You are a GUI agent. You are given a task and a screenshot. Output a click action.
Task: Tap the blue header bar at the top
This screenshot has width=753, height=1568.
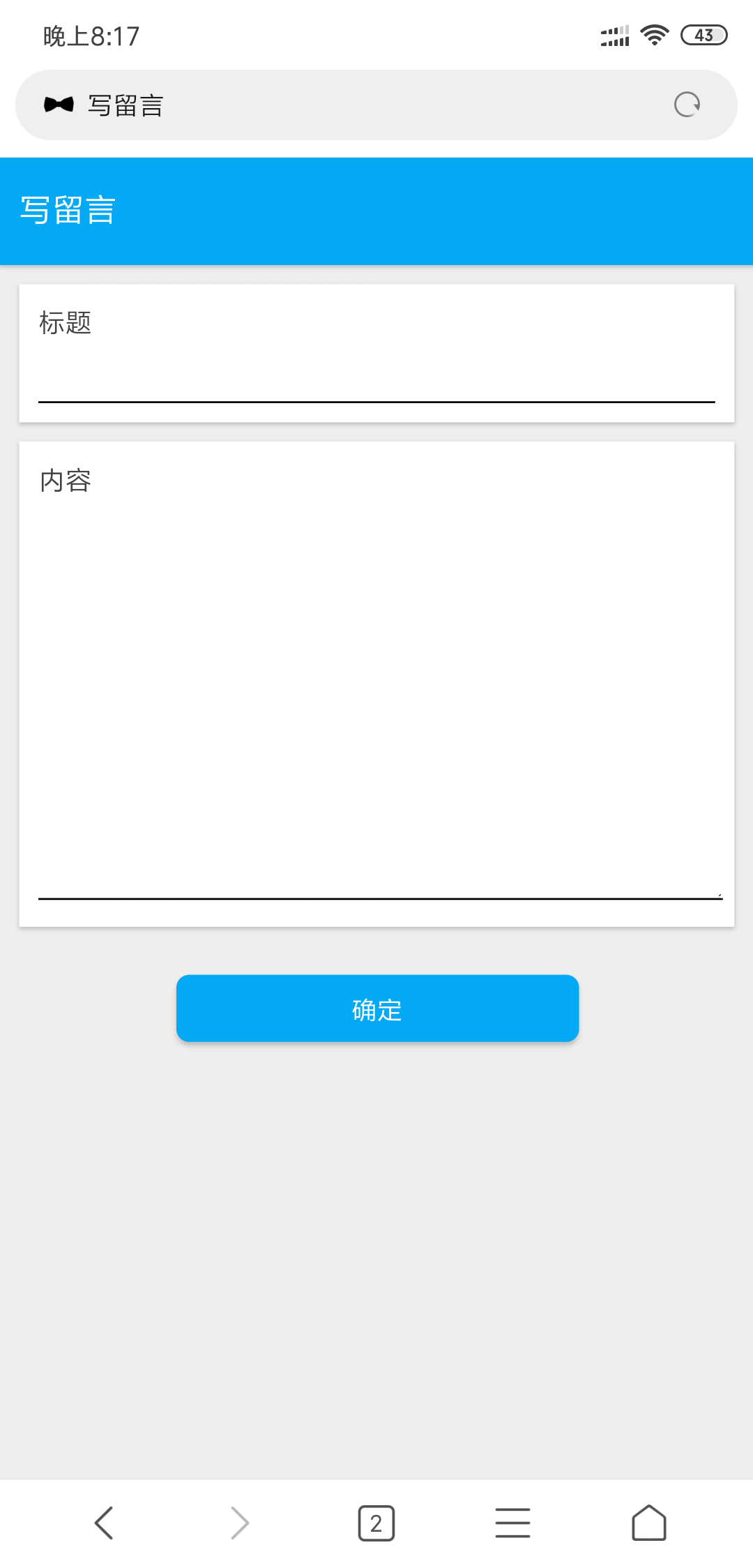(376, 211)
